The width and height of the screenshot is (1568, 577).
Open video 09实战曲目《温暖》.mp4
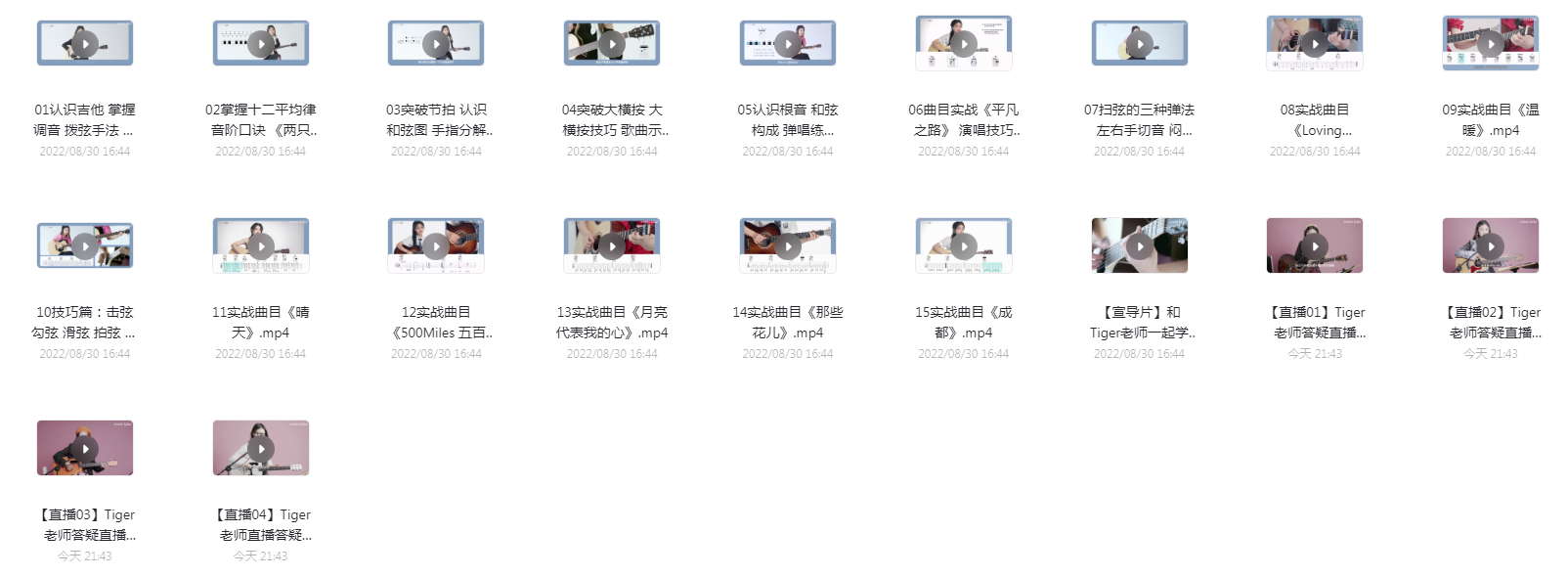coord(1491,44)
